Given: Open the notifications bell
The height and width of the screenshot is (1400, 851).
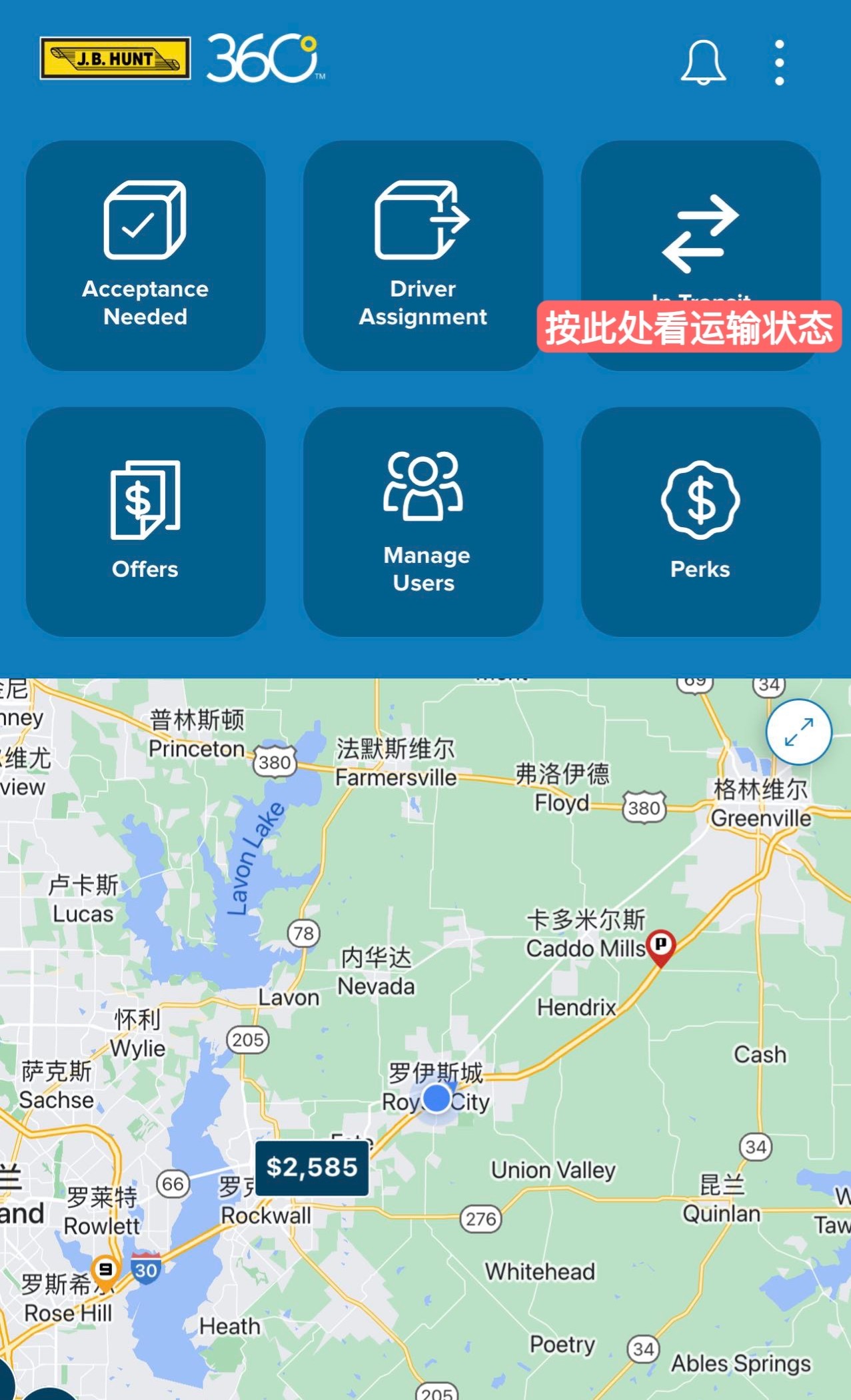Looking at the screenshot, I should (702, 63).
